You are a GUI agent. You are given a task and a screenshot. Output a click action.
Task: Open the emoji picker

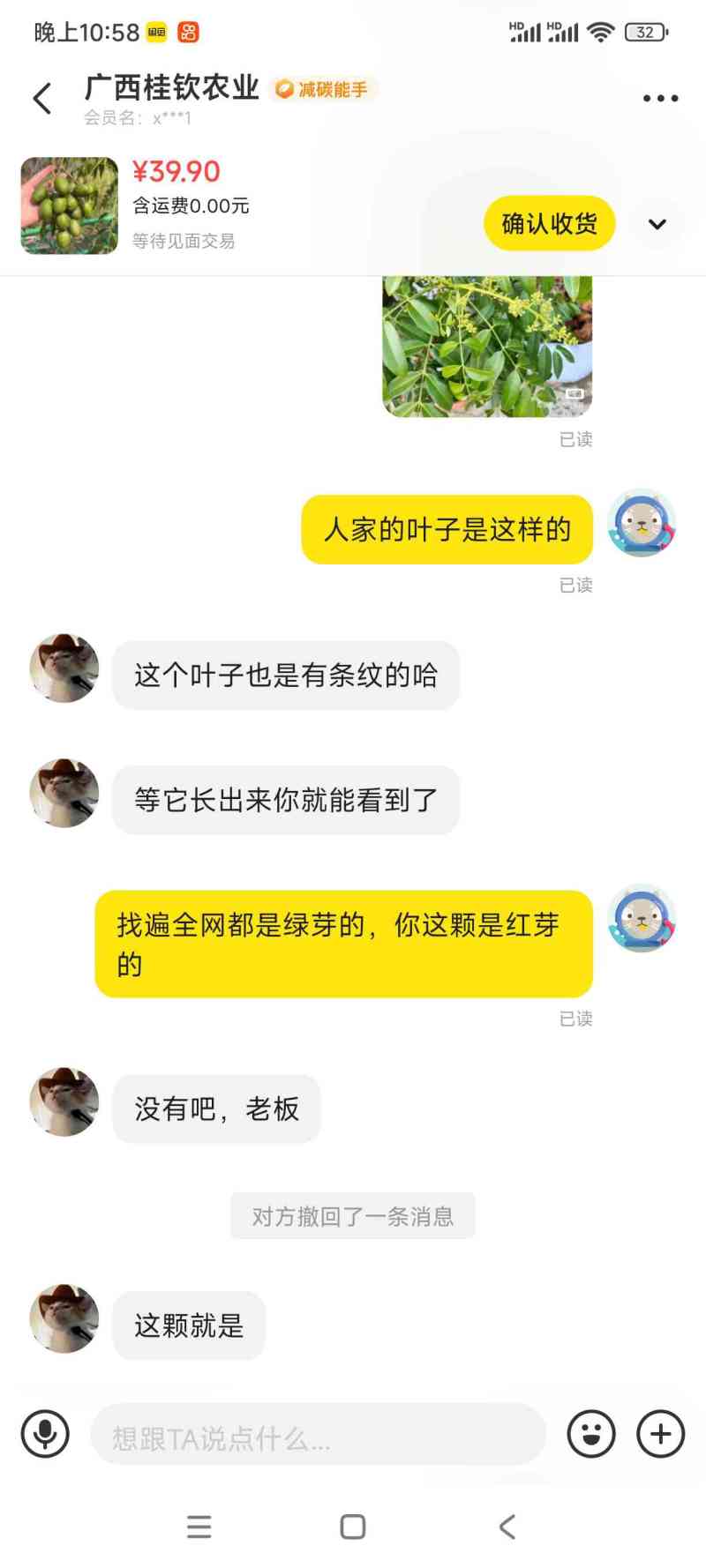point(590,1434)
